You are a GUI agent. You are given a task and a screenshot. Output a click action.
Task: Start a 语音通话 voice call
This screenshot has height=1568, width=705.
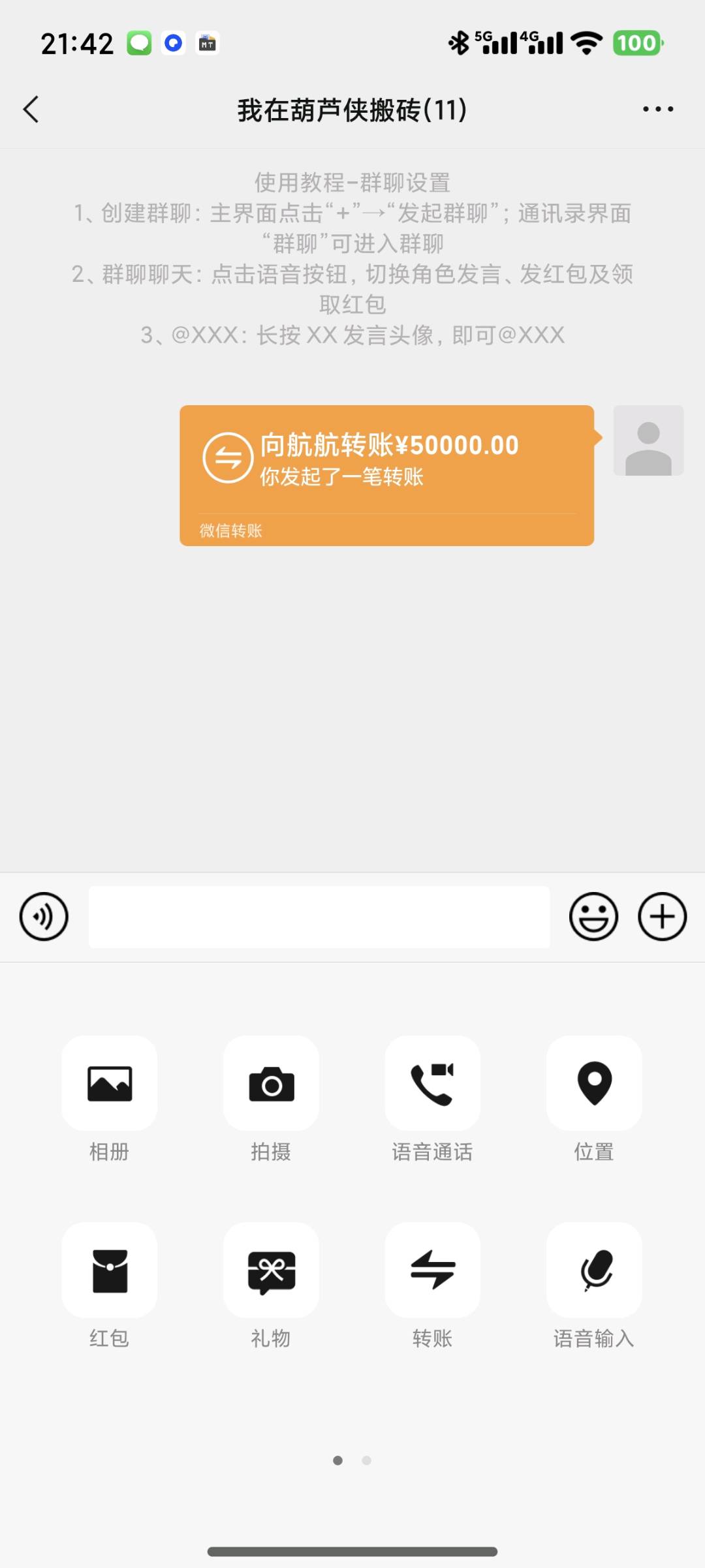[432, 1083]
